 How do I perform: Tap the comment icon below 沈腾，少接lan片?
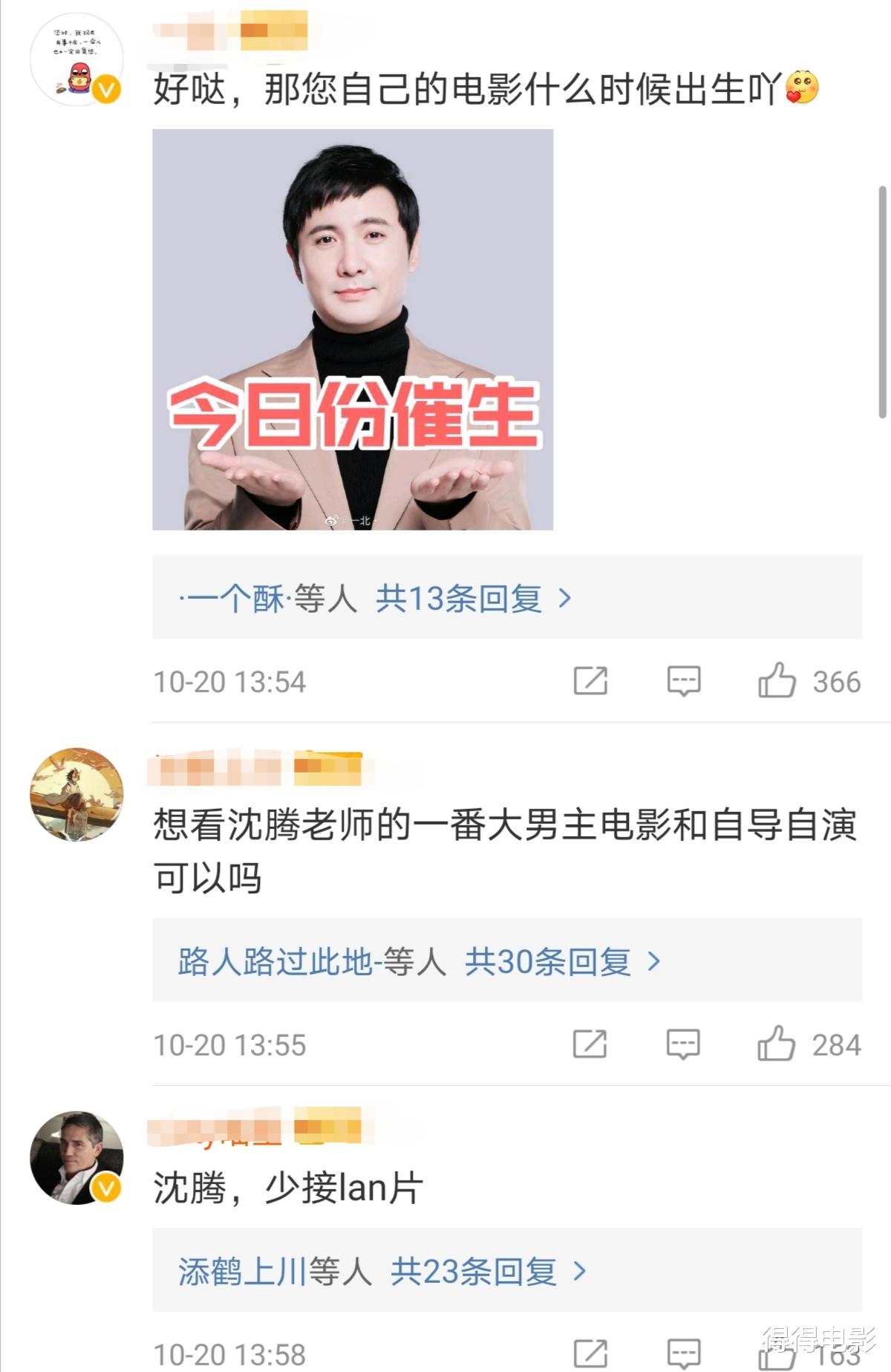click(685, 1355)
